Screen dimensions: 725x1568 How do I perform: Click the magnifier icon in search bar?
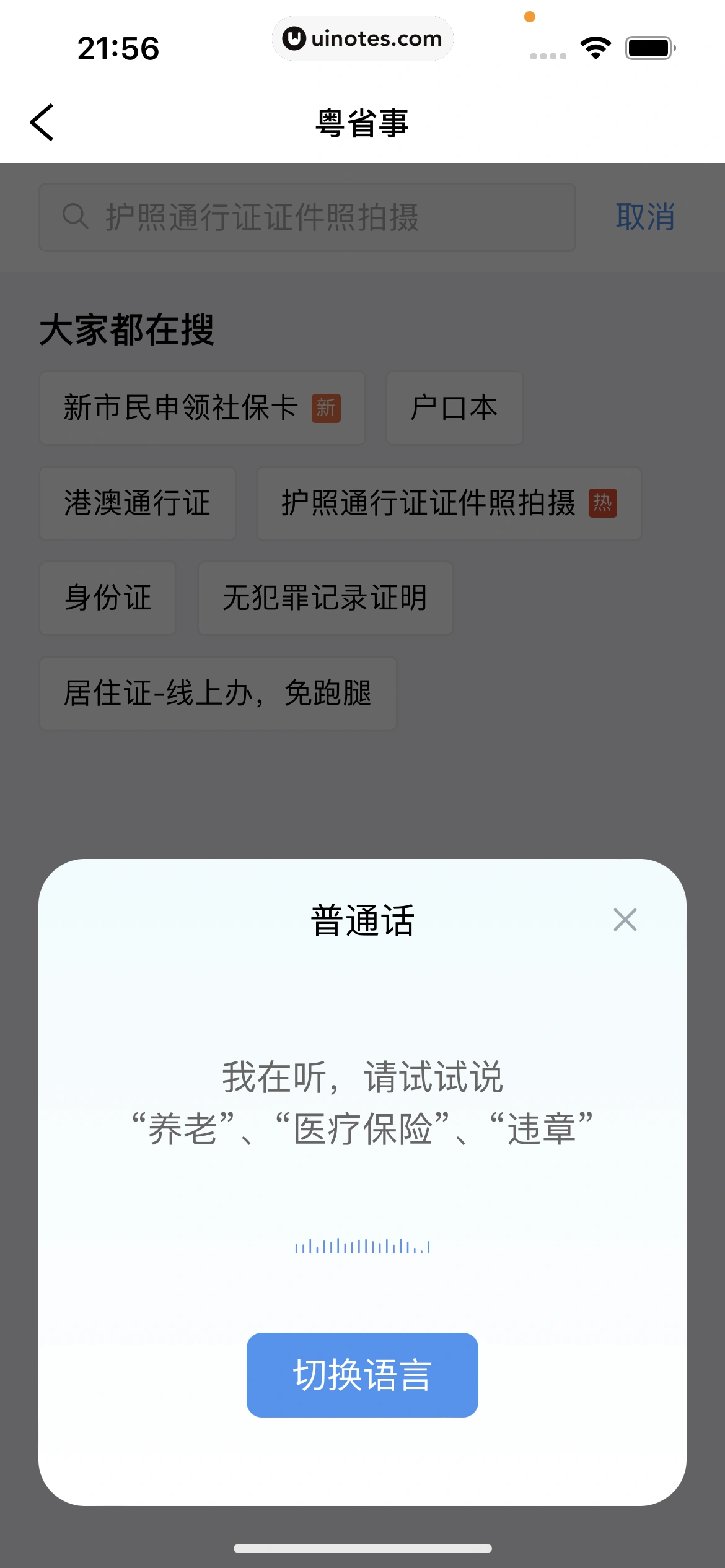coord(75,216)
